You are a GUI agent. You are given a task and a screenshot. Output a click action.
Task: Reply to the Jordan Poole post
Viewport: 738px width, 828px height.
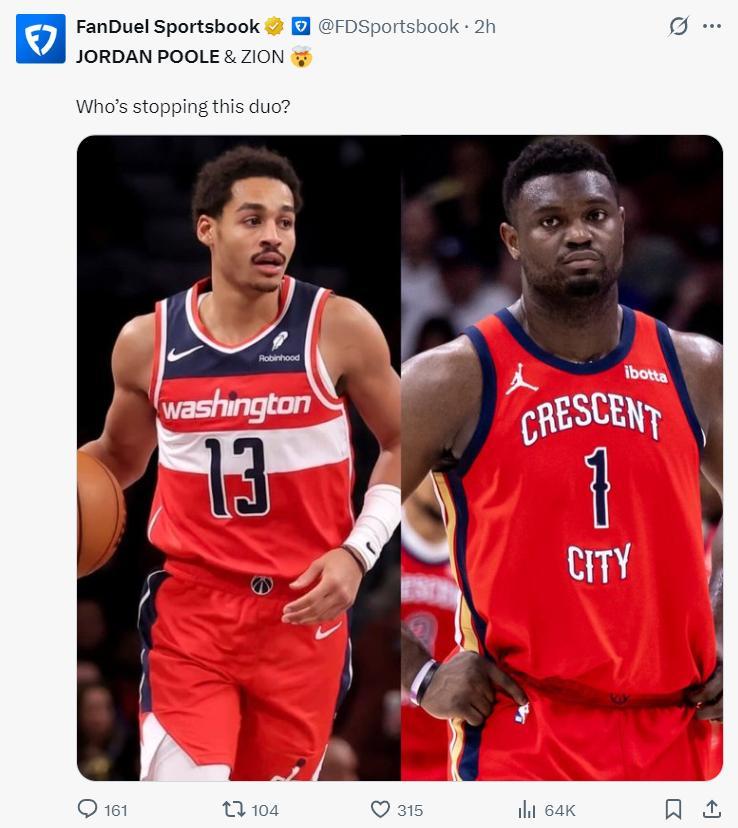(90, 809)
